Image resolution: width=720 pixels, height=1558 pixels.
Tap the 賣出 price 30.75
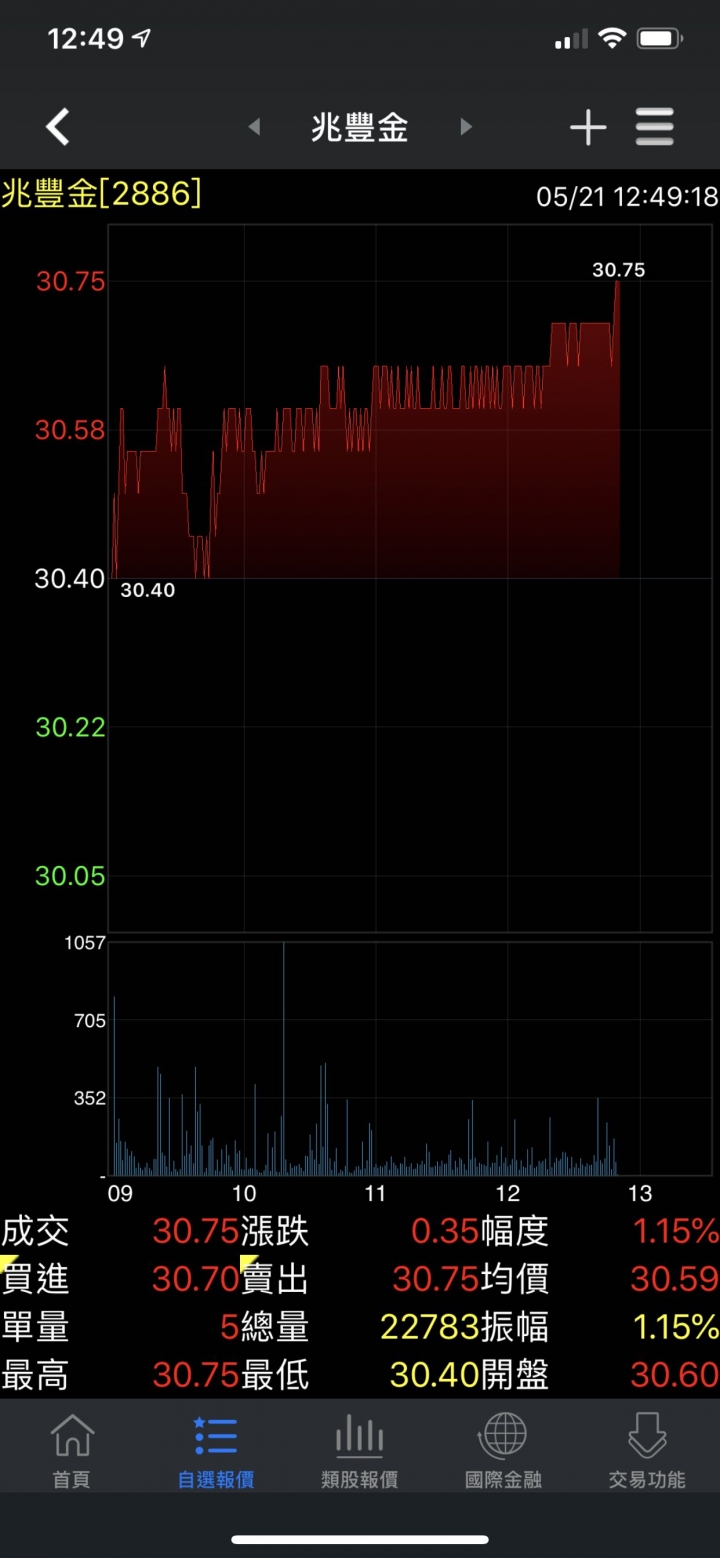tap(436, 1278)
